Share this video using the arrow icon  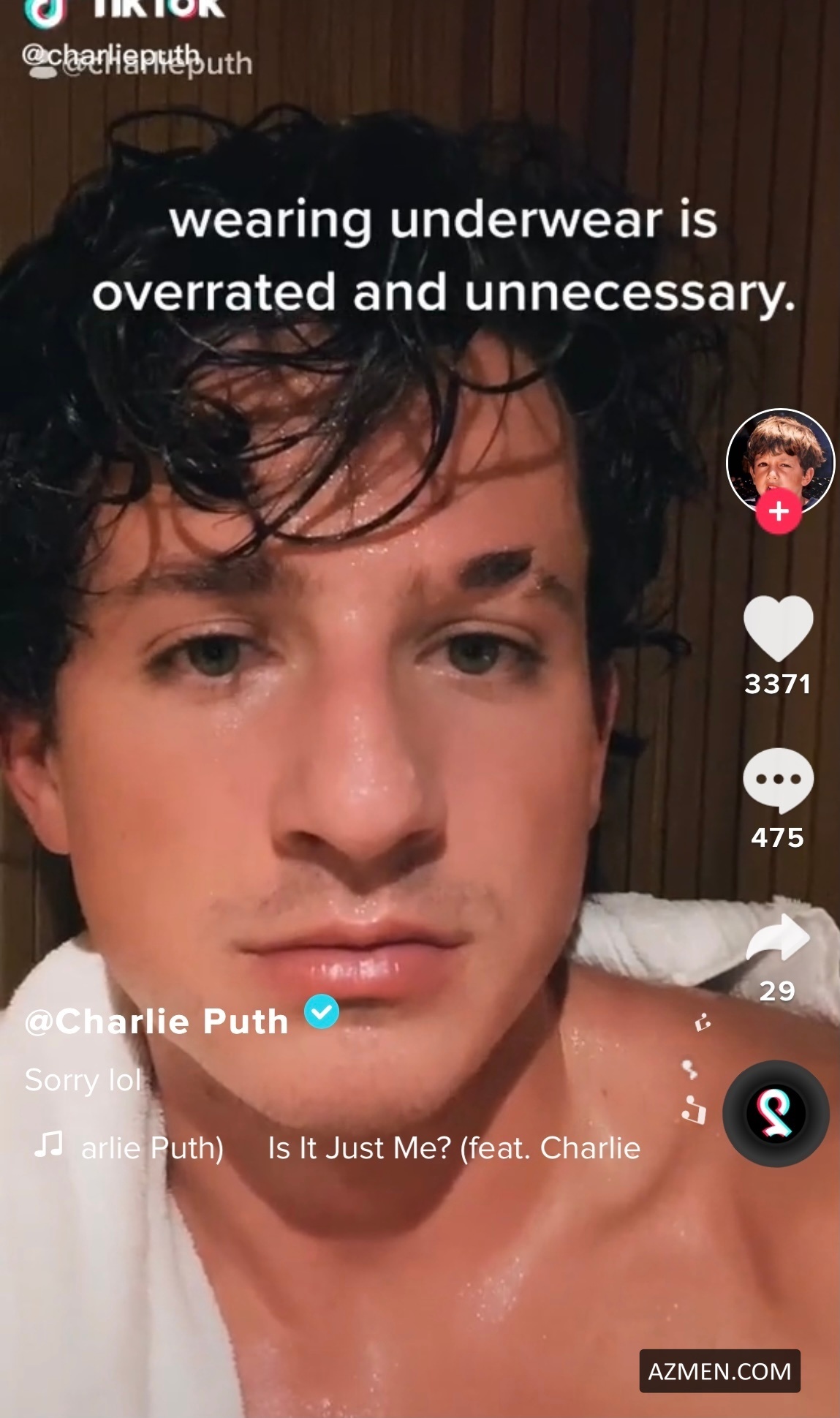click(778, 938)
